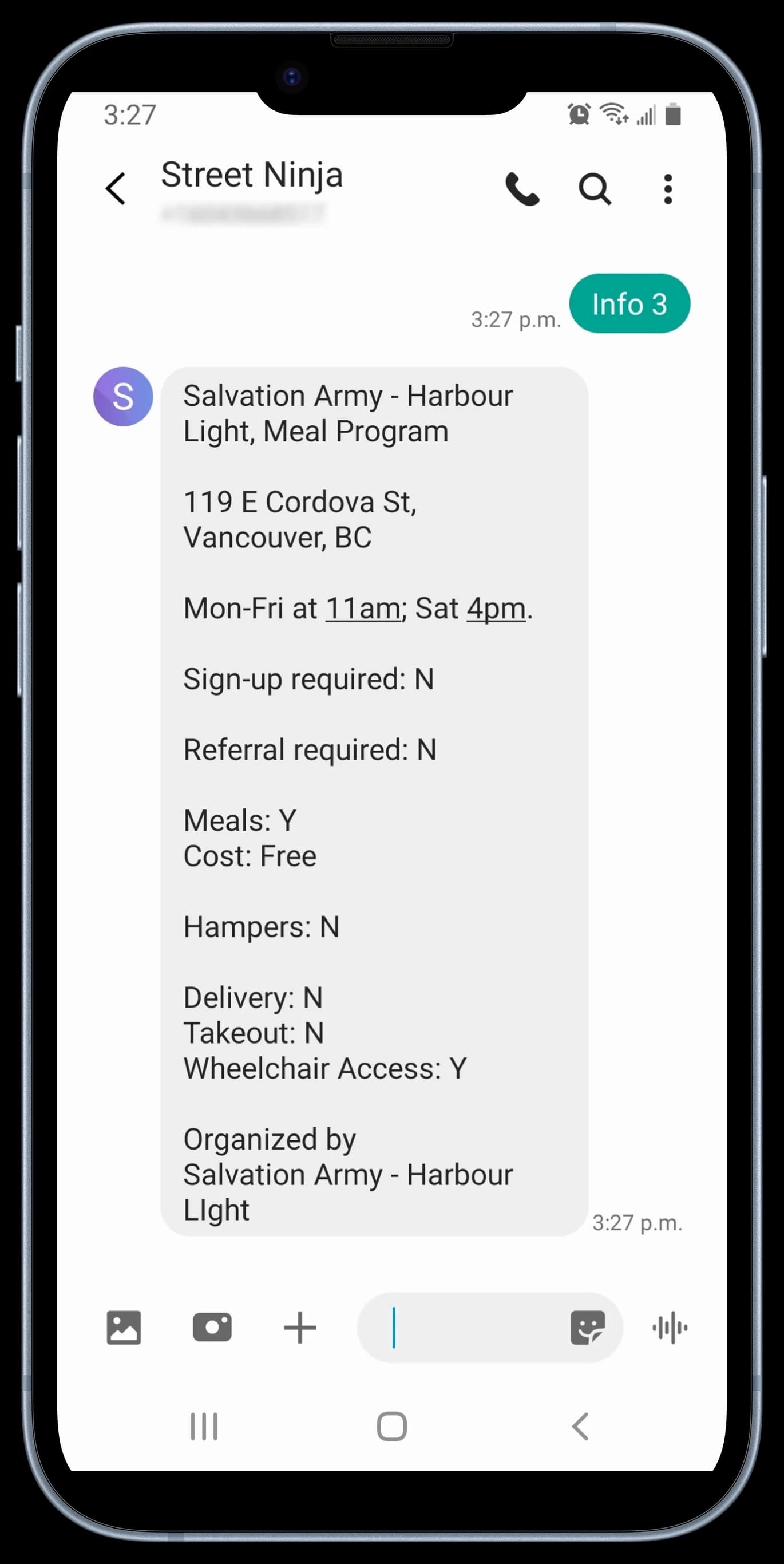Open the sticker and emoji picker
The width and height of the screenshot is (784, 1564).
(587, 1327)
